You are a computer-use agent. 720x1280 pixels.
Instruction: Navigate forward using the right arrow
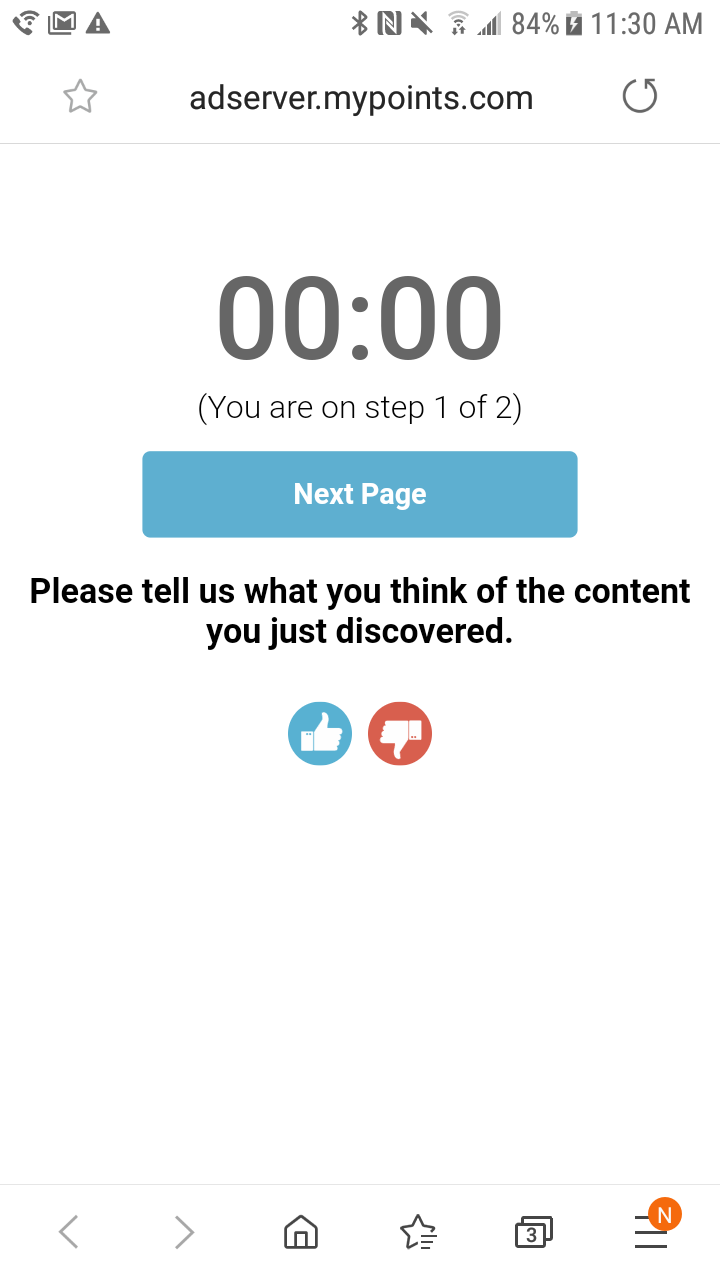point(184,1232)
